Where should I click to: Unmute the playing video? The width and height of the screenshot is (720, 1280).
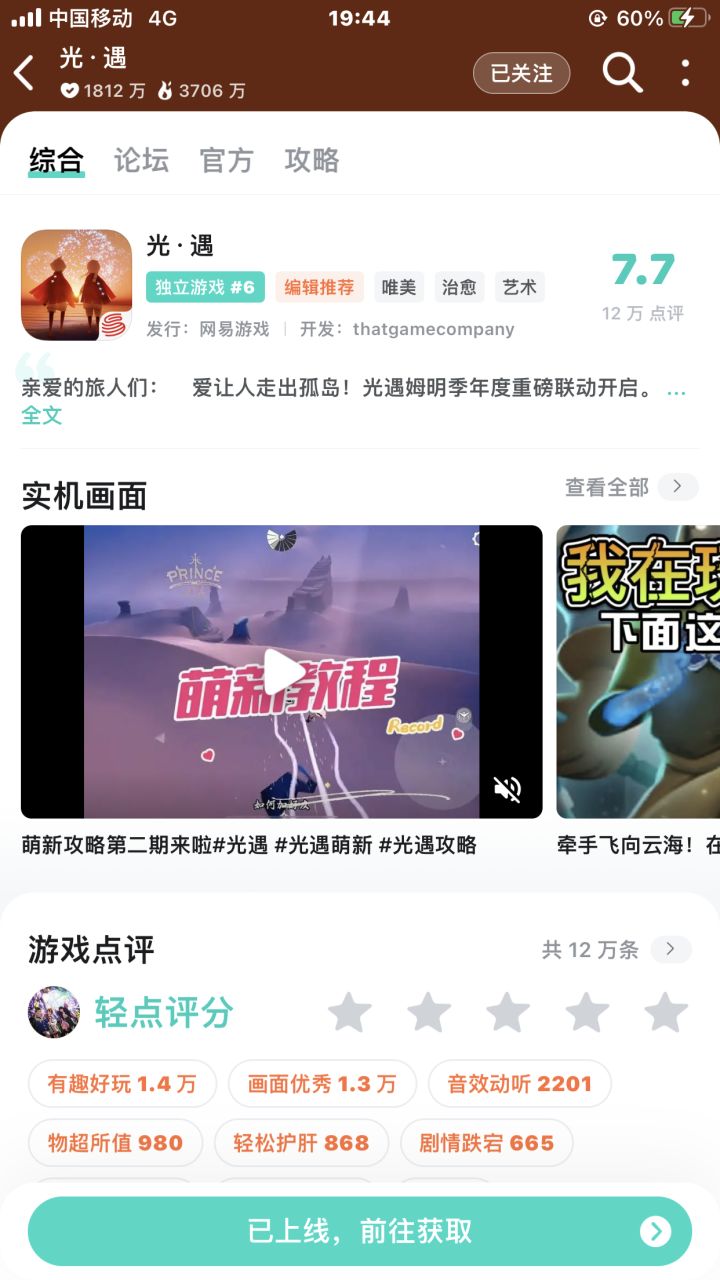[x=509, y=788]
